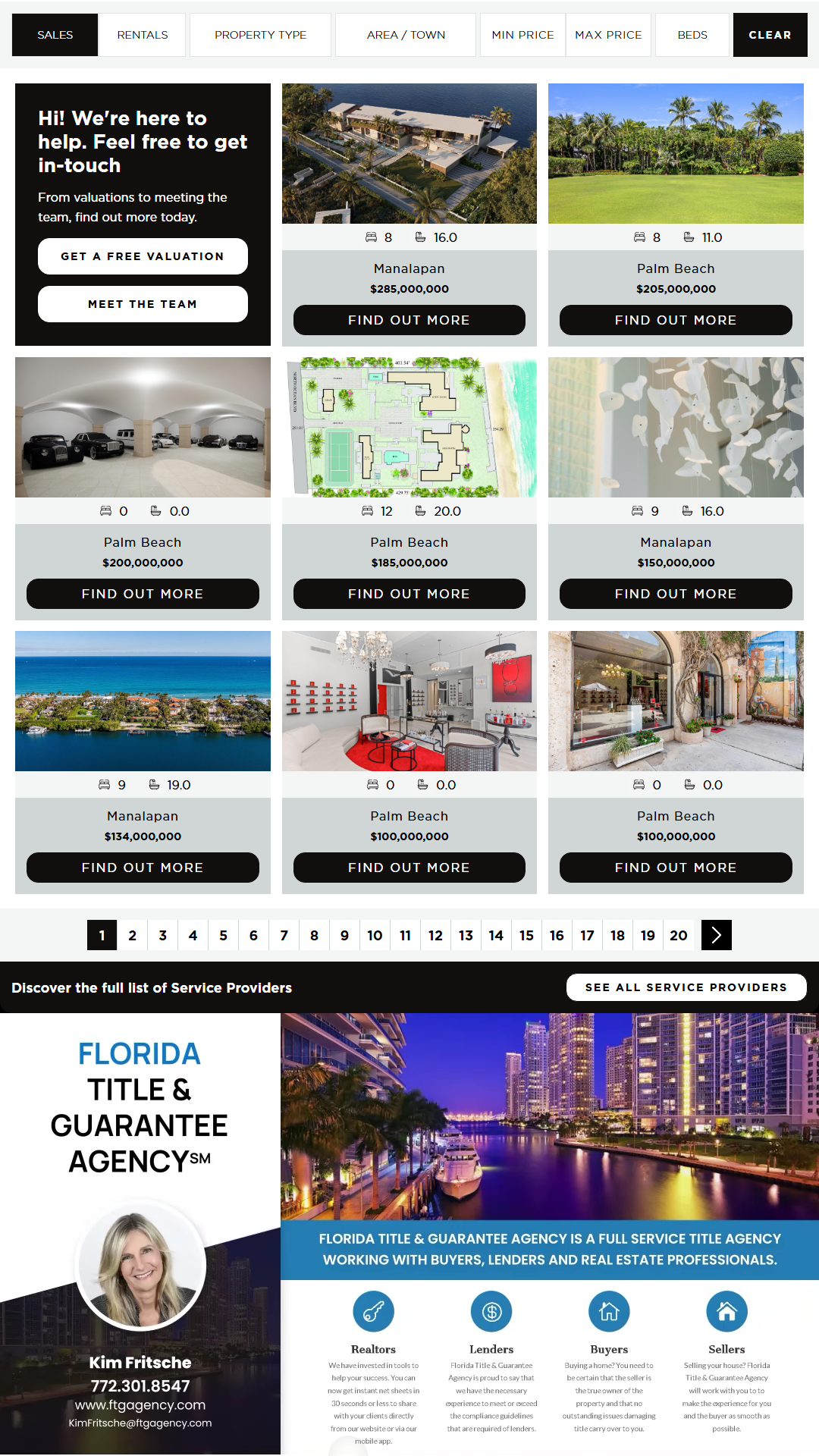The height and width of the screenshot is (1456, 819).
Task: Select the Sales tab
Action: (x=55, y=35)
